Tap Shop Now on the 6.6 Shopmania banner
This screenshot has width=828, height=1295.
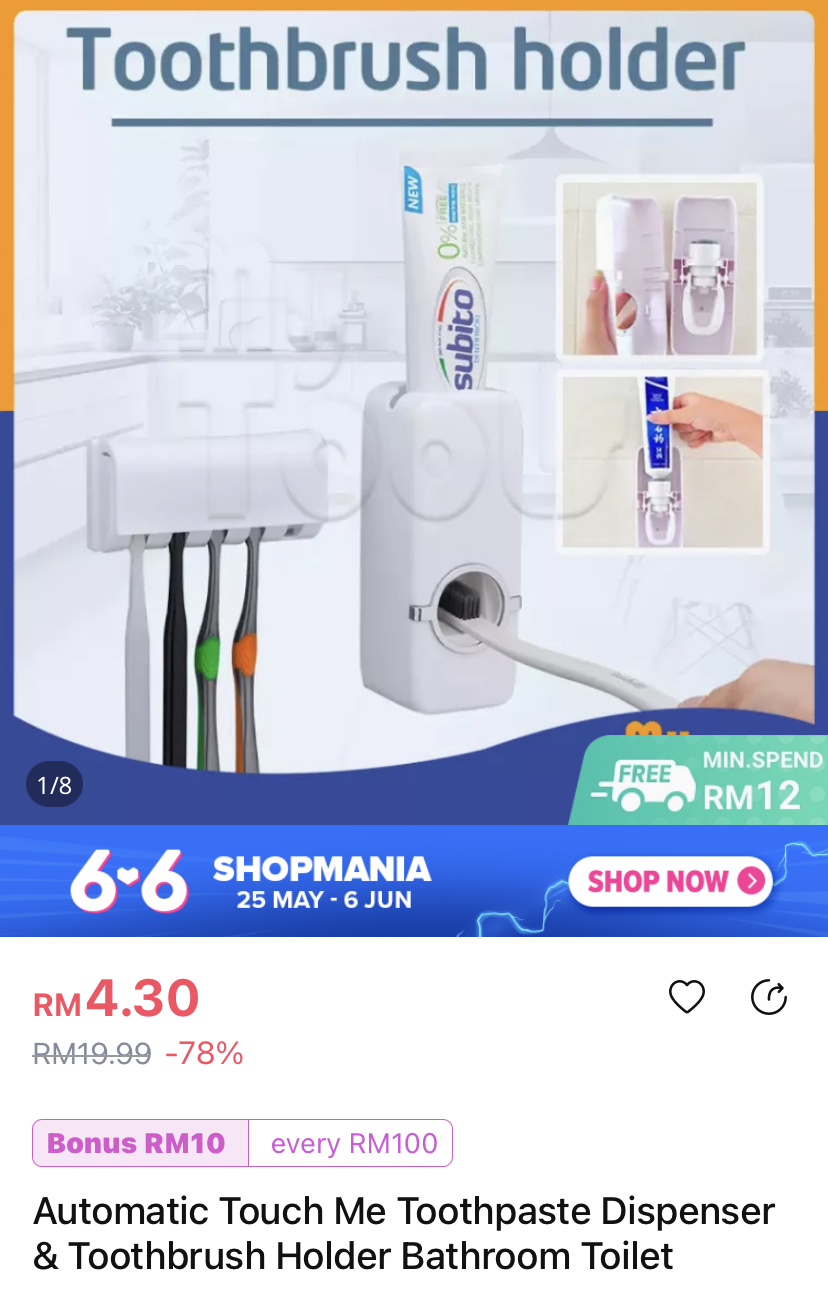(x=670, y=881)
